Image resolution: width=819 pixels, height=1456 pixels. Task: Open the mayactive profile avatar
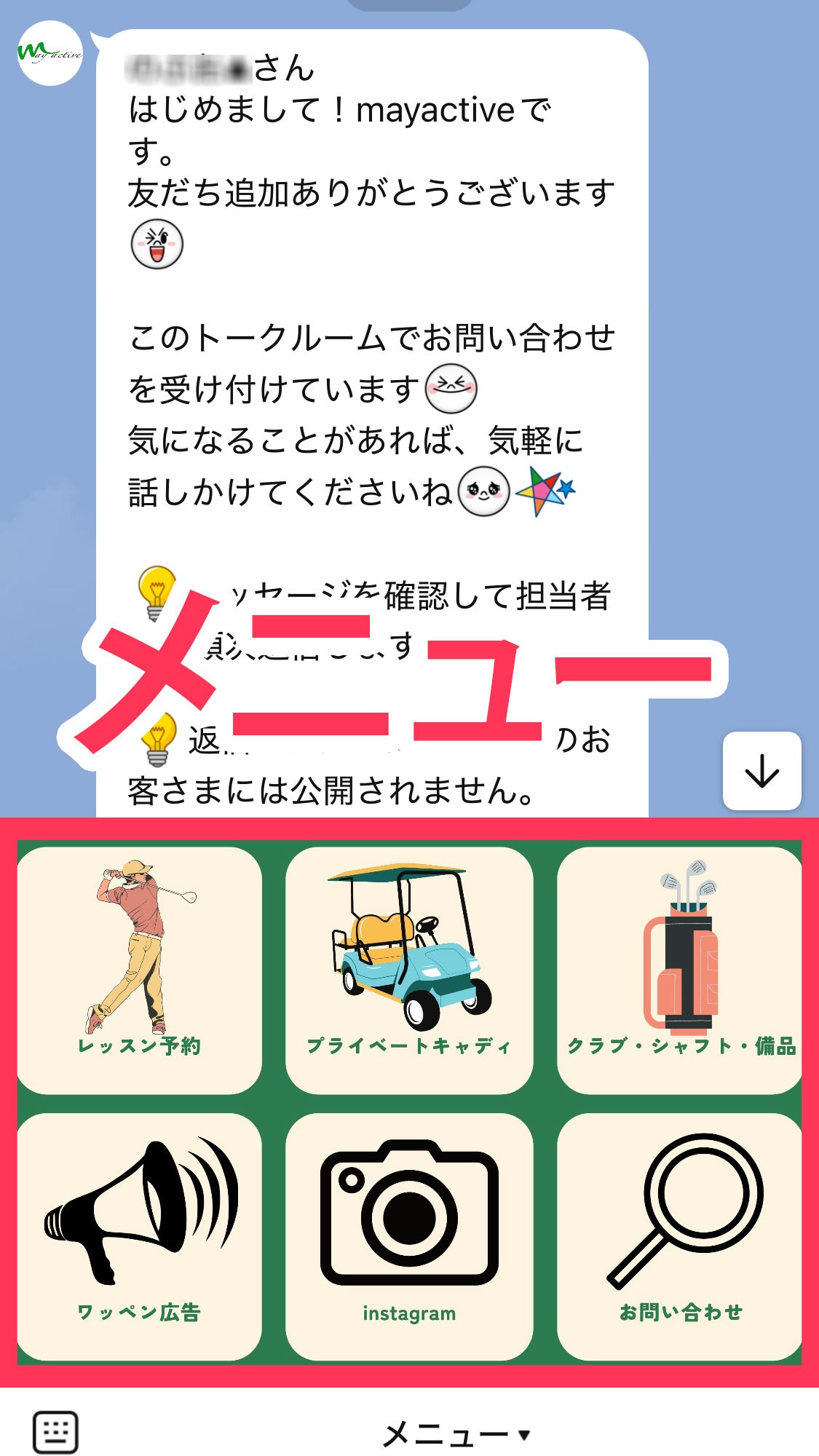tap(50, 53)
